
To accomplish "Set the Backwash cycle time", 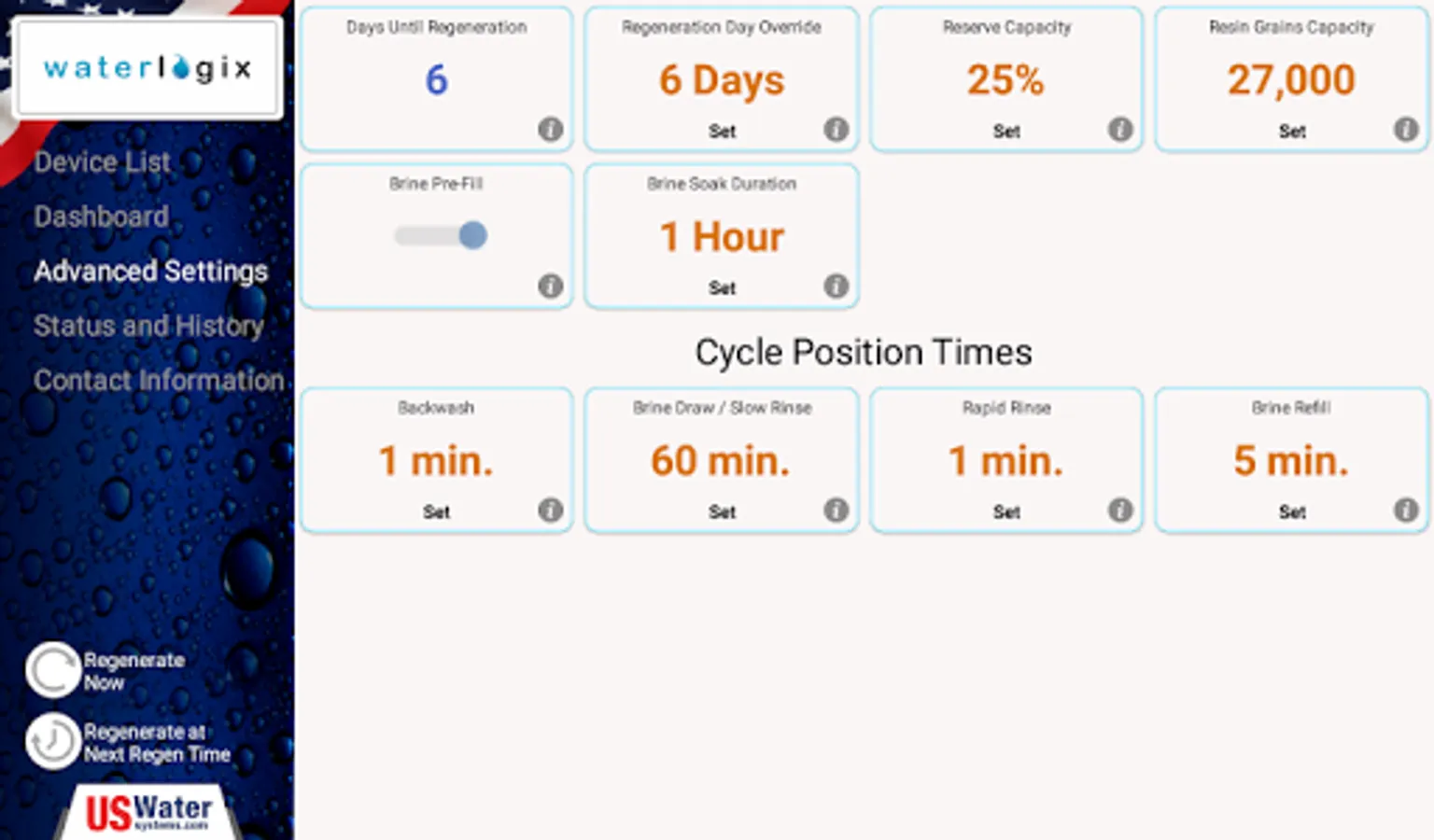I will [x=436, y=512].
